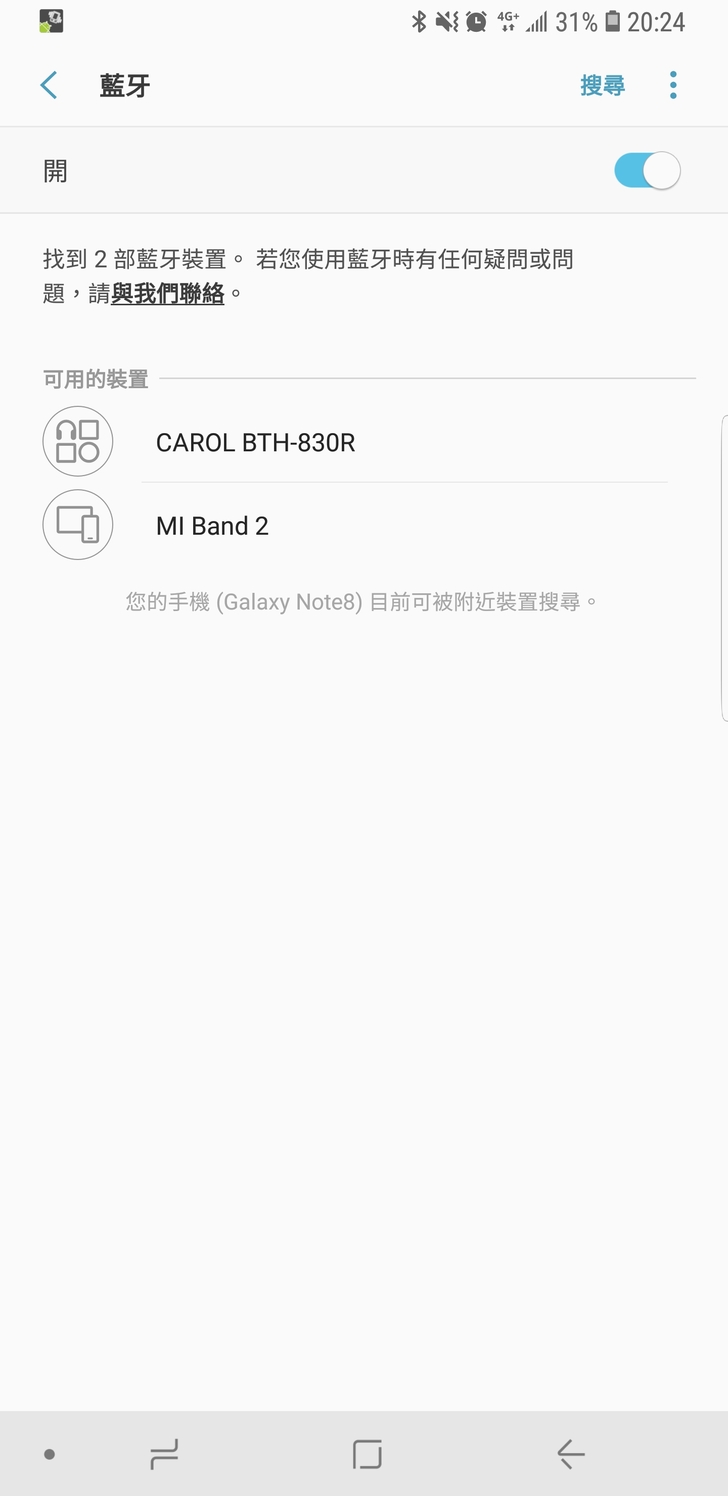The height and width of the screenshot is (1496, 728).
Task: Connect to MI Band 2
Action: (x=212, y=526)
